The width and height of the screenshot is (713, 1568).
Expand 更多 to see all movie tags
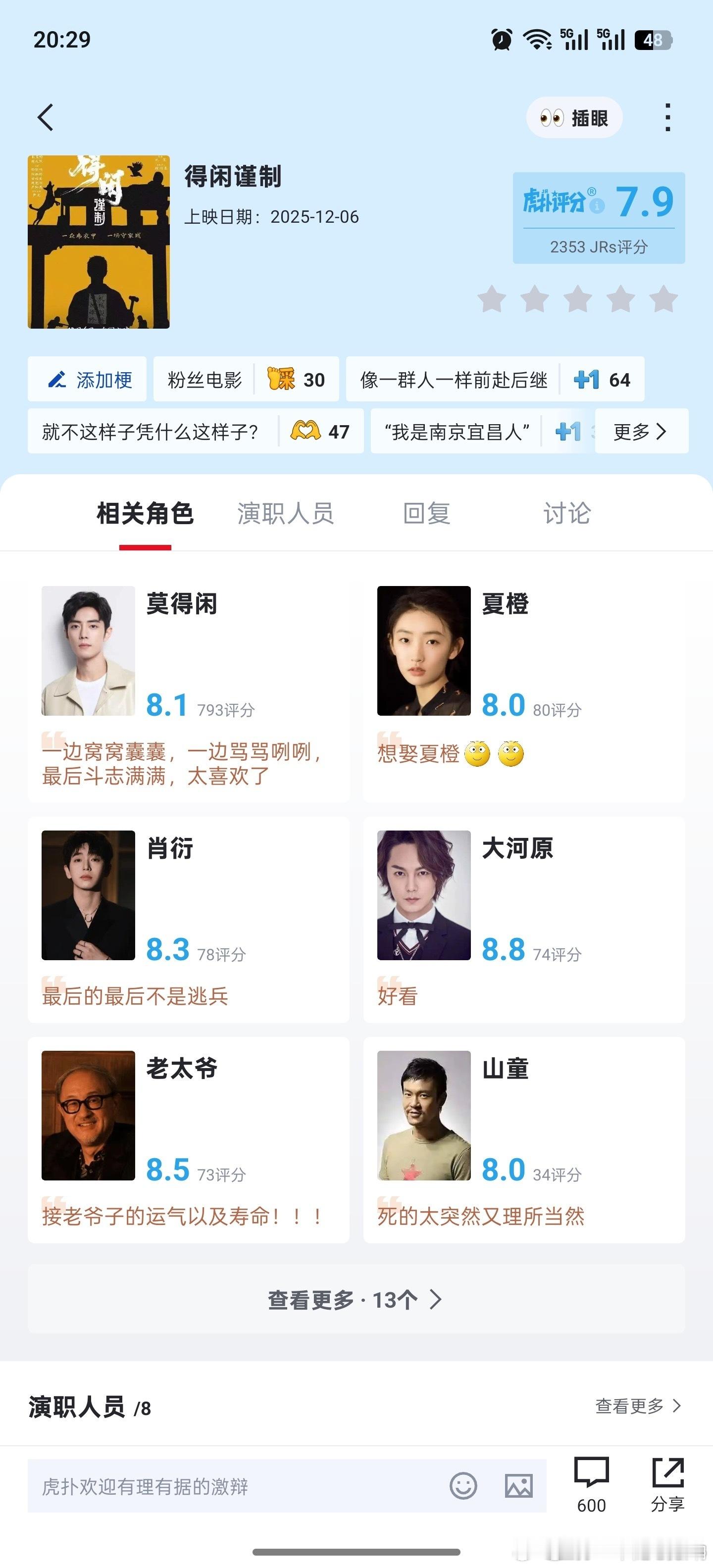tap(641, 432)
